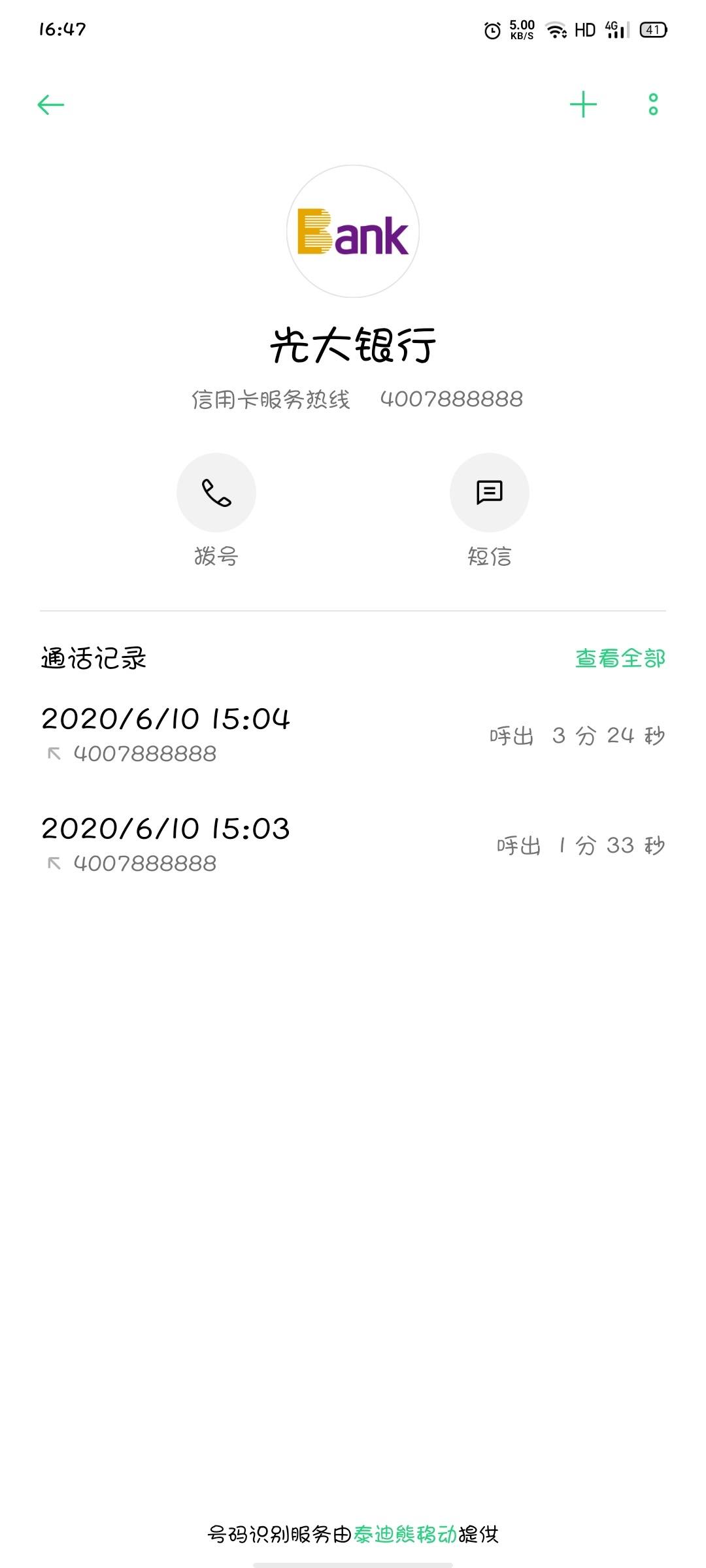Viewport: 706px width, 1568px height.
Task: View all call records via 查看全部
Action: [x=620, y=658]
